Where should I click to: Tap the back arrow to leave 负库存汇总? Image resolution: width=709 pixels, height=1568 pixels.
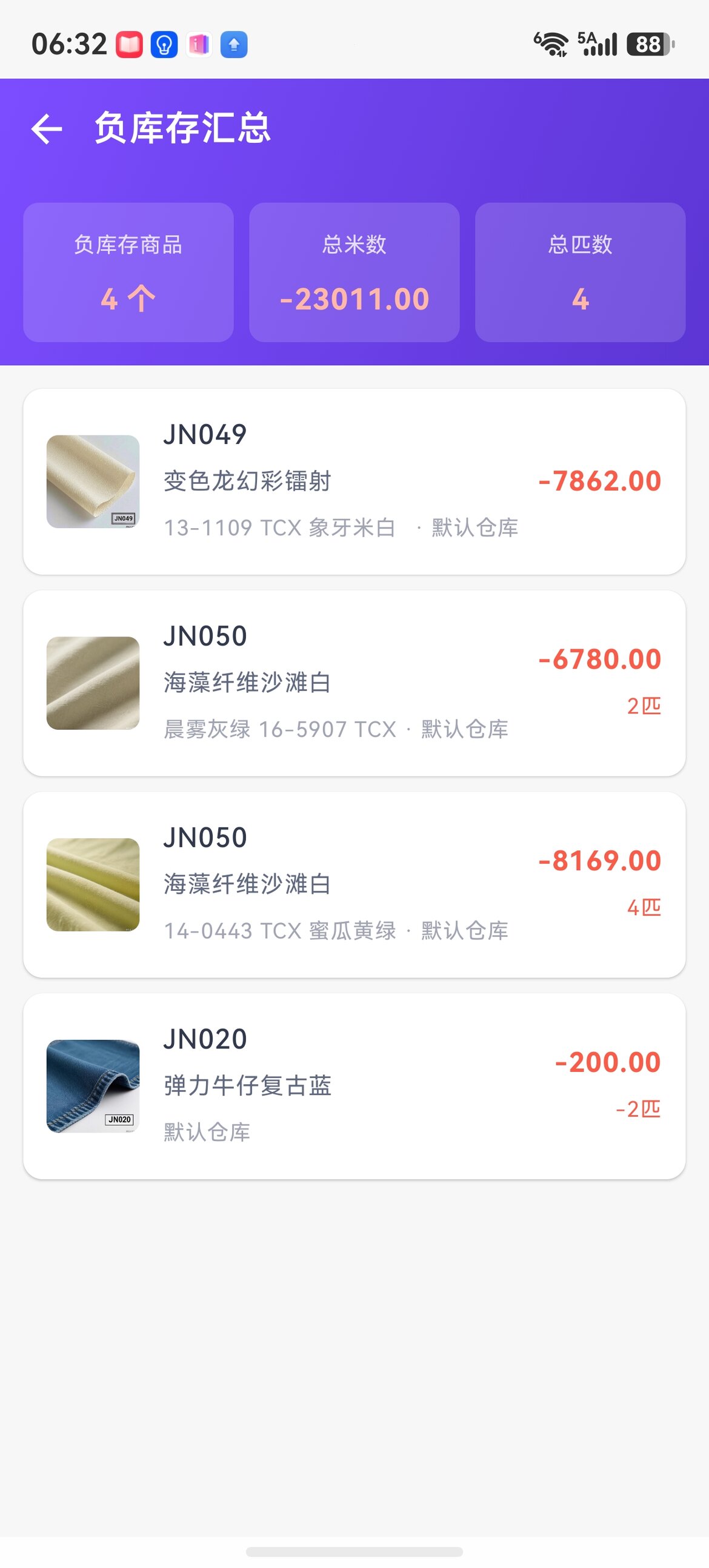[46, 128]
